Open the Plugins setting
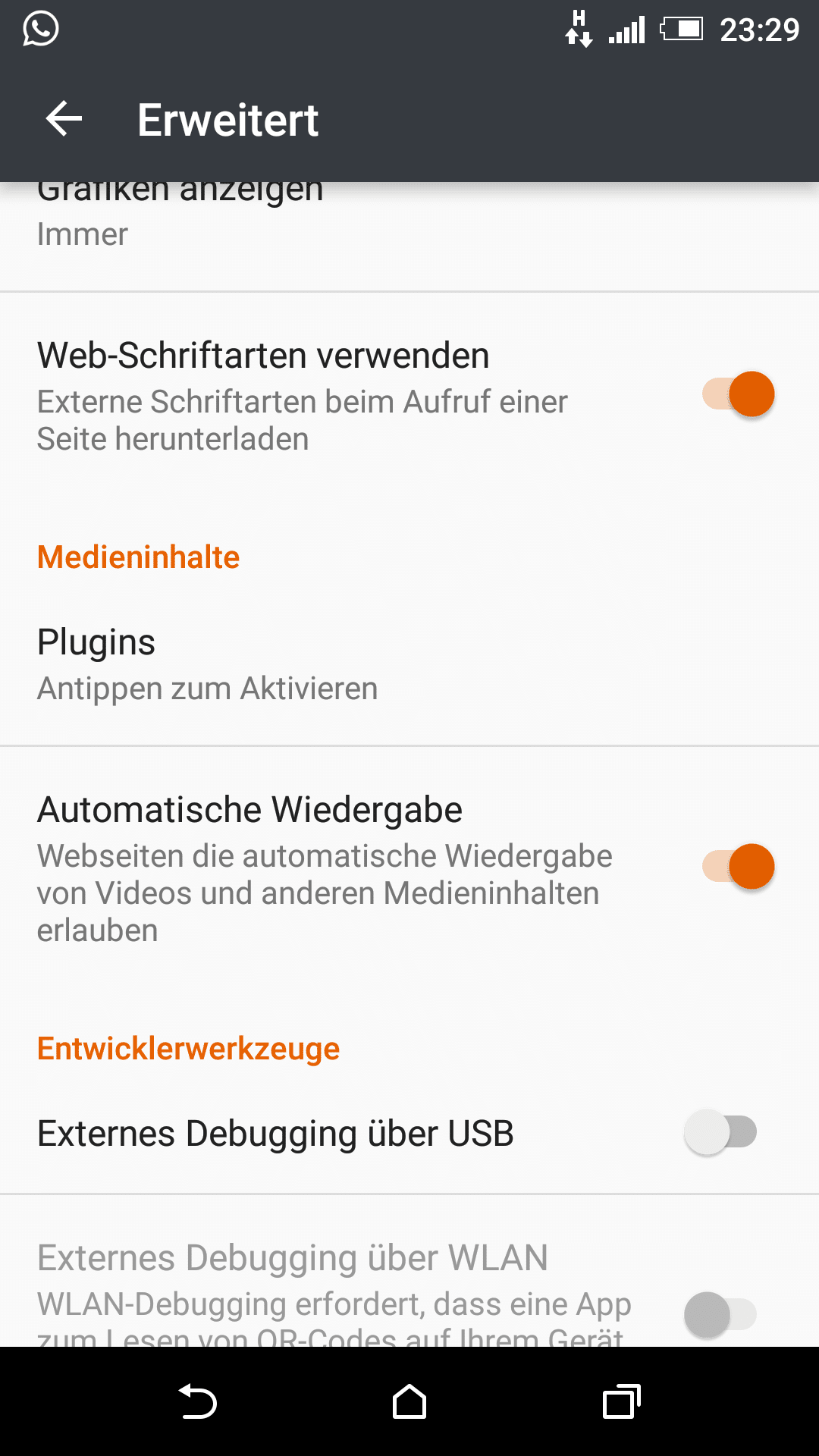 tap(409, 664)
